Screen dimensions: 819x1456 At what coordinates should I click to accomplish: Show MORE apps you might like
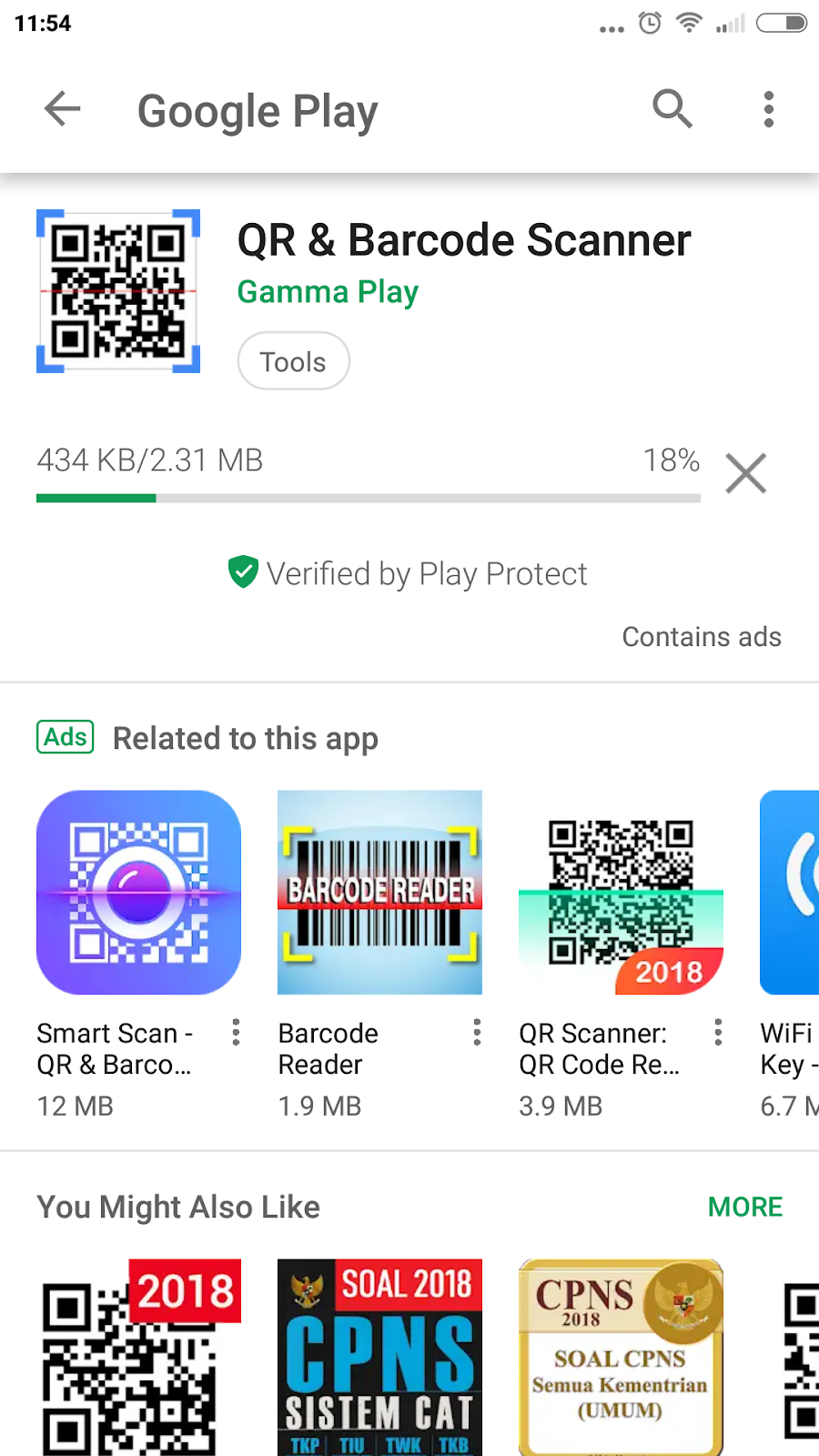pos(744,1207)
